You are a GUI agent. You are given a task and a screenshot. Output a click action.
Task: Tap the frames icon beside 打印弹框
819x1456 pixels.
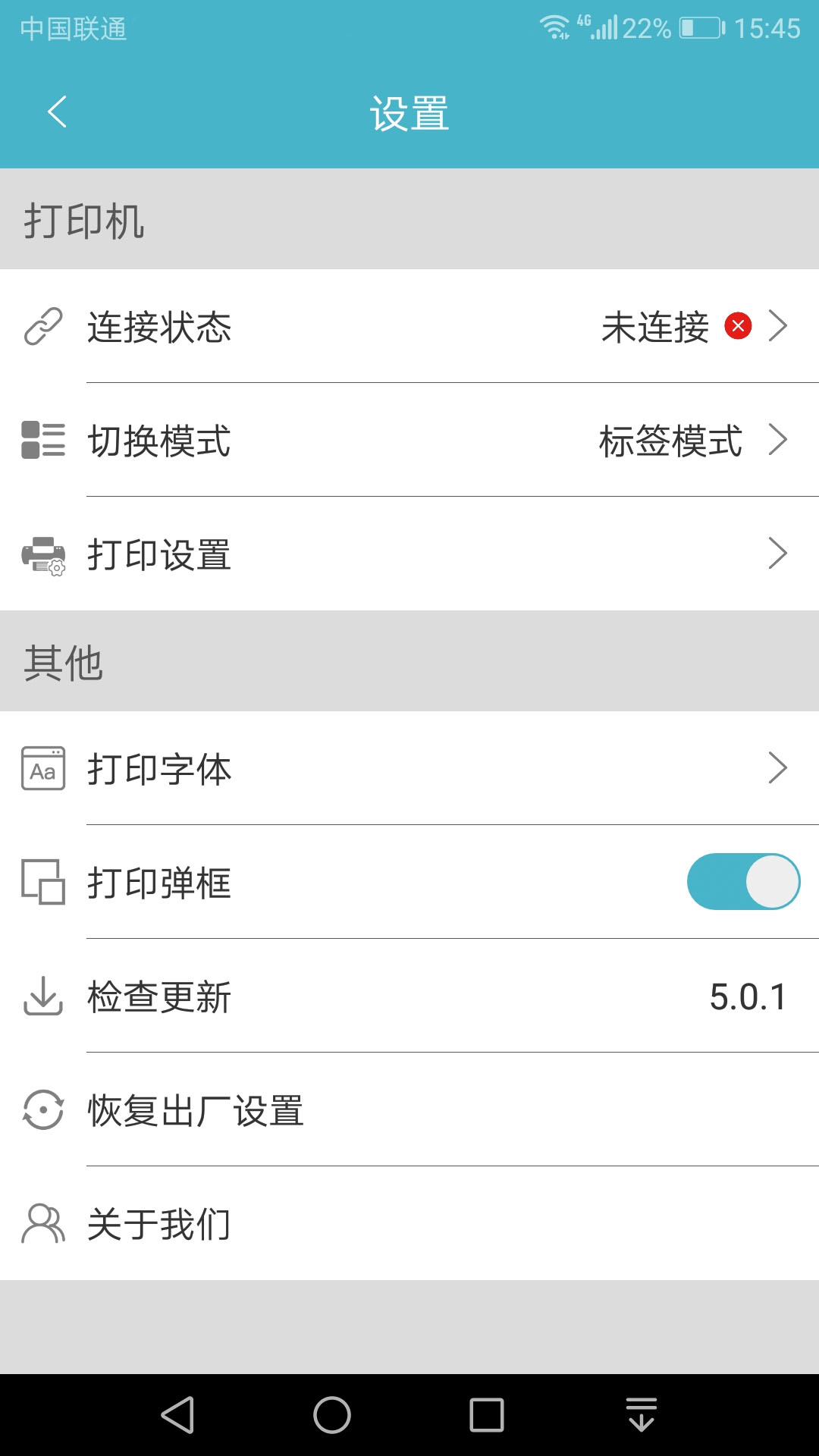tap(43, 882)
